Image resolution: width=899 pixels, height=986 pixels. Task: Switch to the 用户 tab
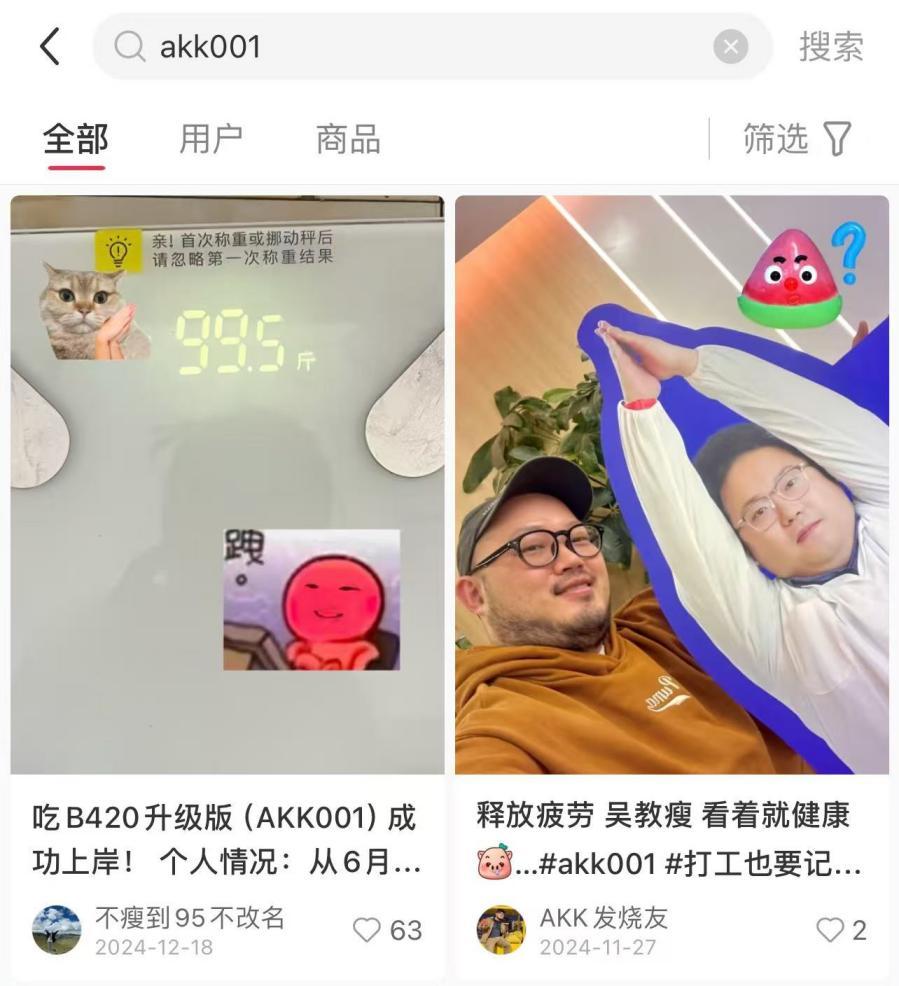pyautogui.click(x=211, y=140)
